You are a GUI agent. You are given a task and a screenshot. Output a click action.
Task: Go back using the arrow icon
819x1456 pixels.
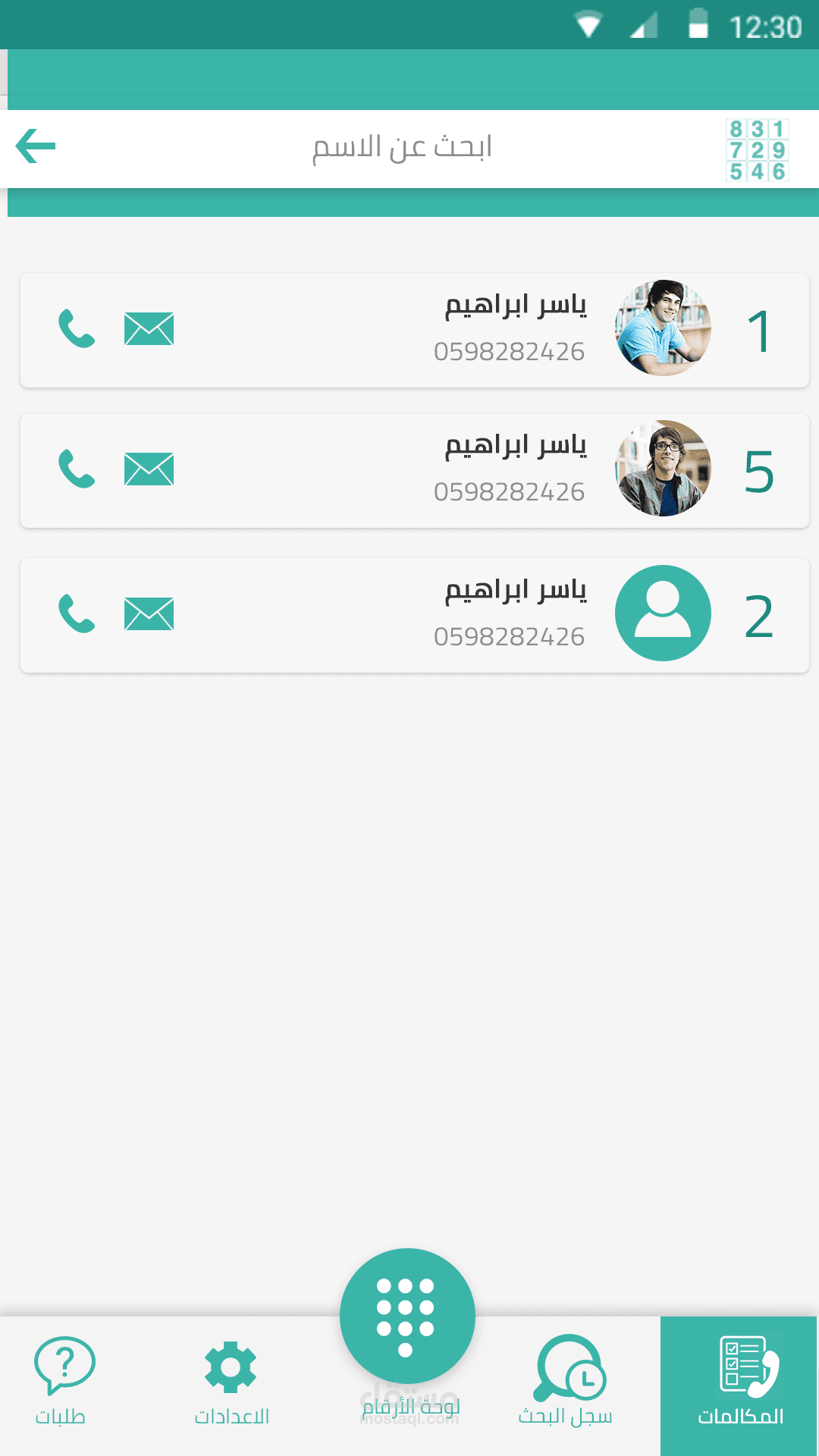click(x=36, y=146)
